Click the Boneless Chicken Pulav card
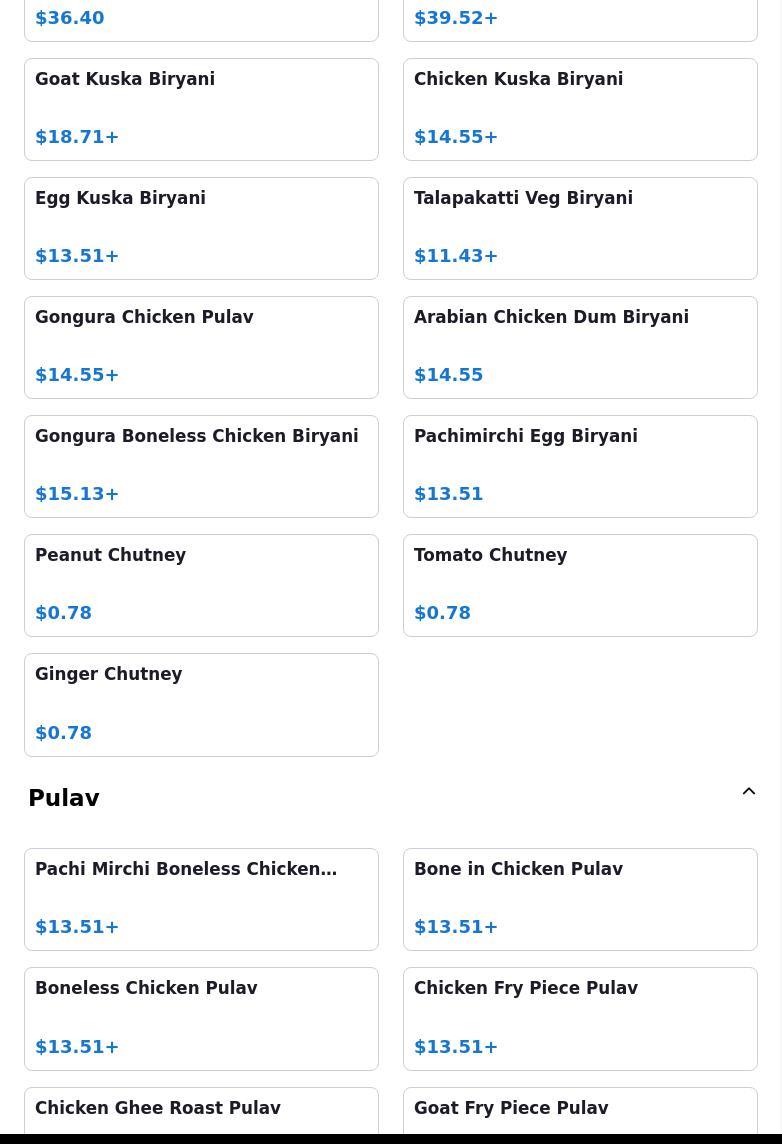 click(201, 1018)
